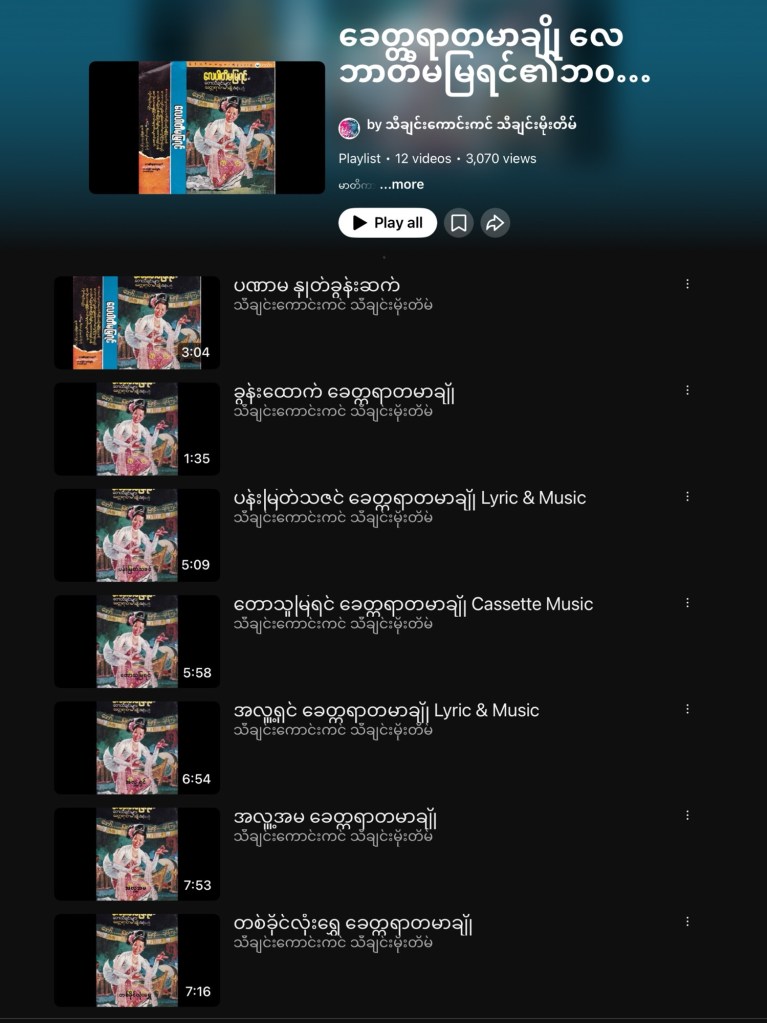Play the 5:09 Lyric & Music video

(x=137, y=535)
